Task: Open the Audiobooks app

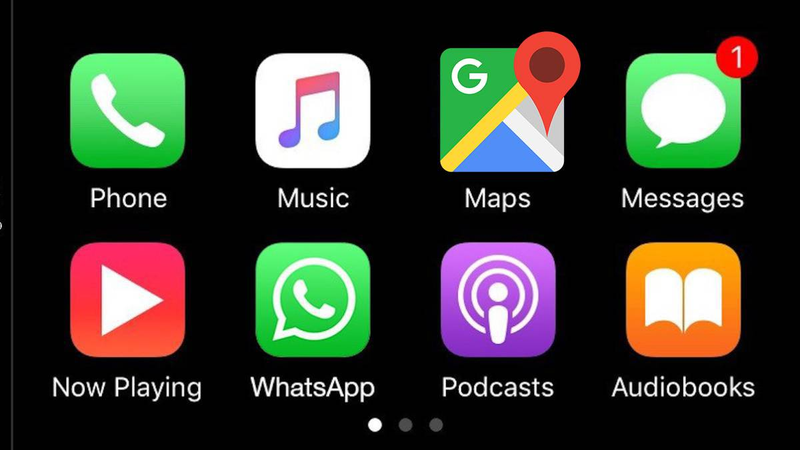Action: coord(683,300)
